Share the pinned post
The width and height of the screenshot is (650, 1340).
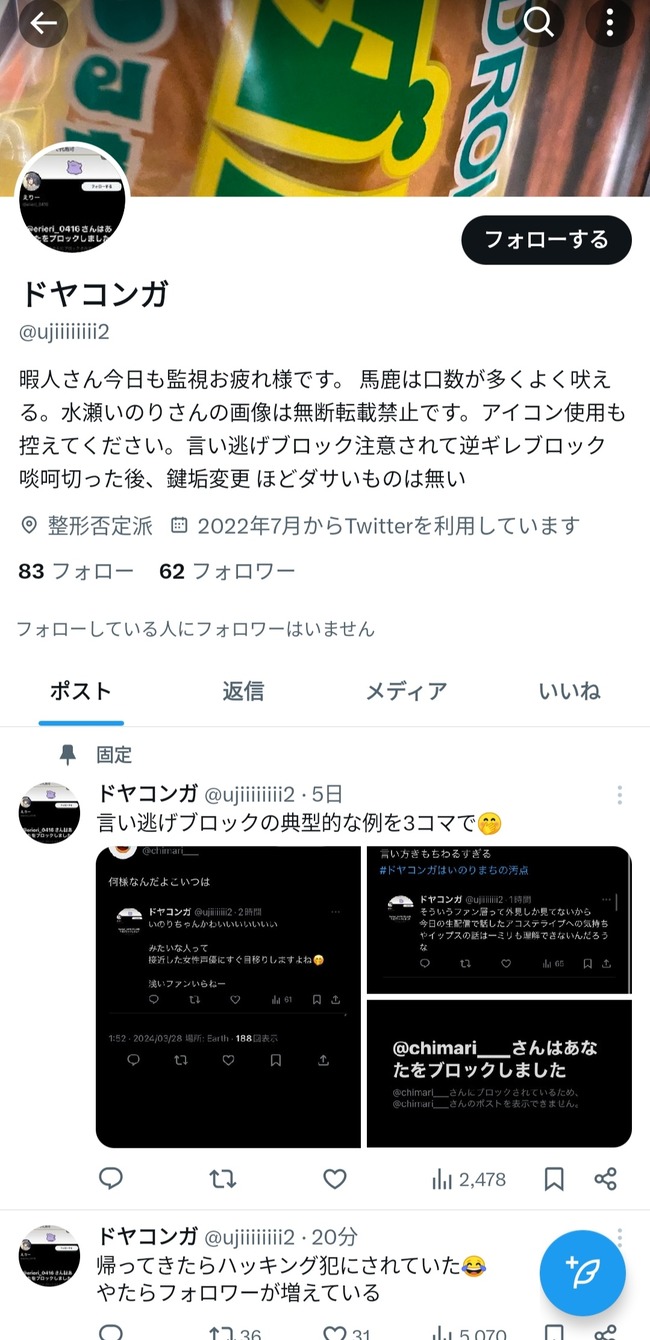pos(605,1179)
